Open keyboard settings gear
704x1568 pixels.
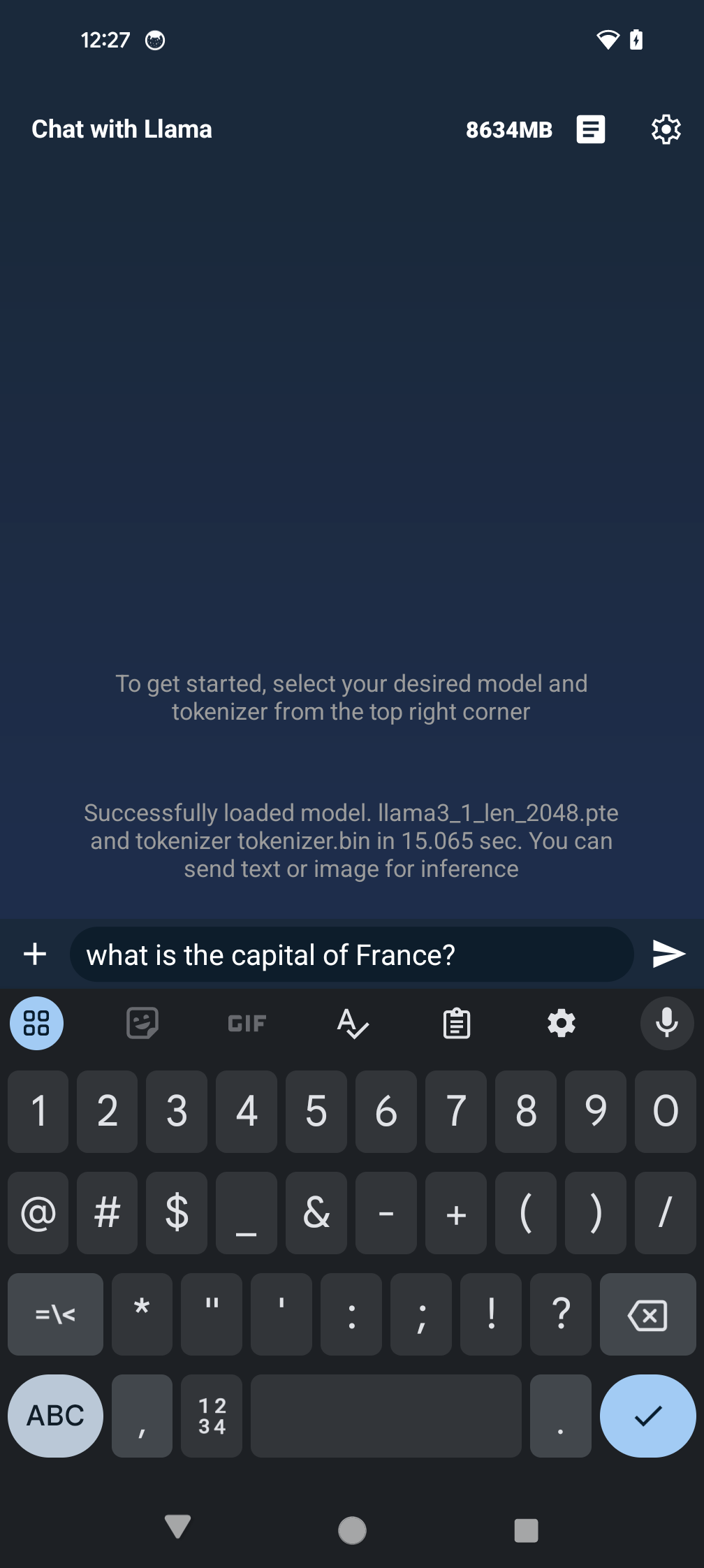(x=562, y=1024)
